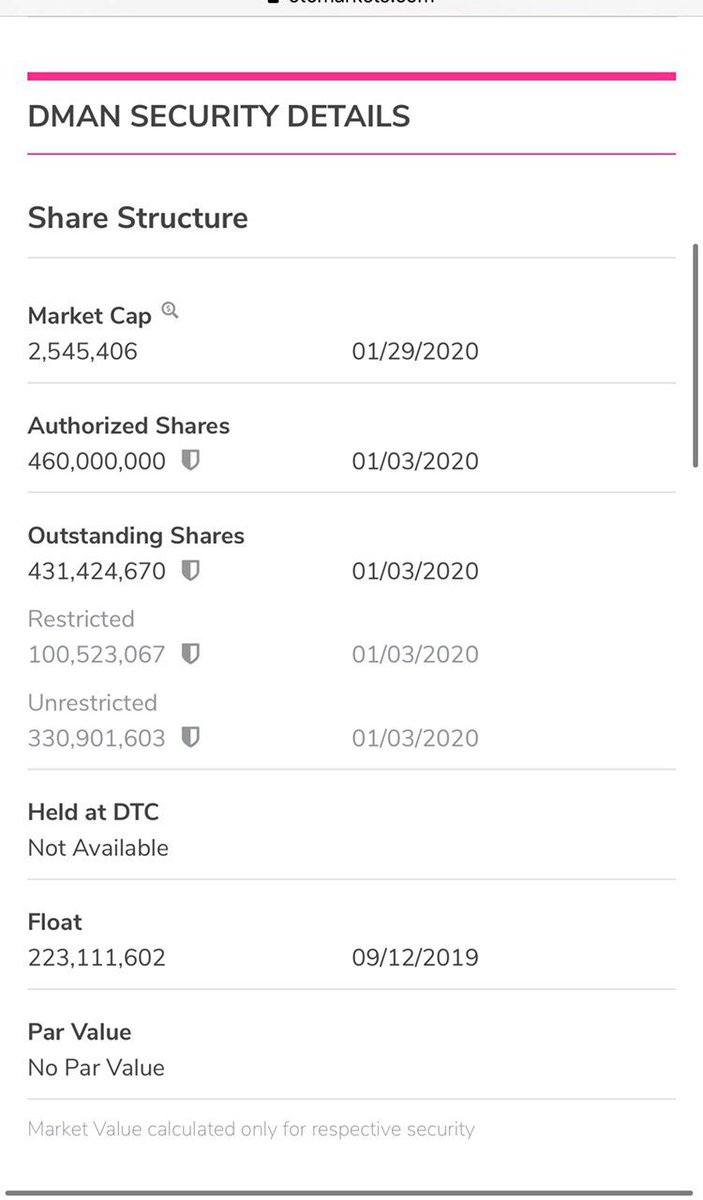
Task: Tap the magnifier icon beside Market Cap
Action: tap(170, 312)
